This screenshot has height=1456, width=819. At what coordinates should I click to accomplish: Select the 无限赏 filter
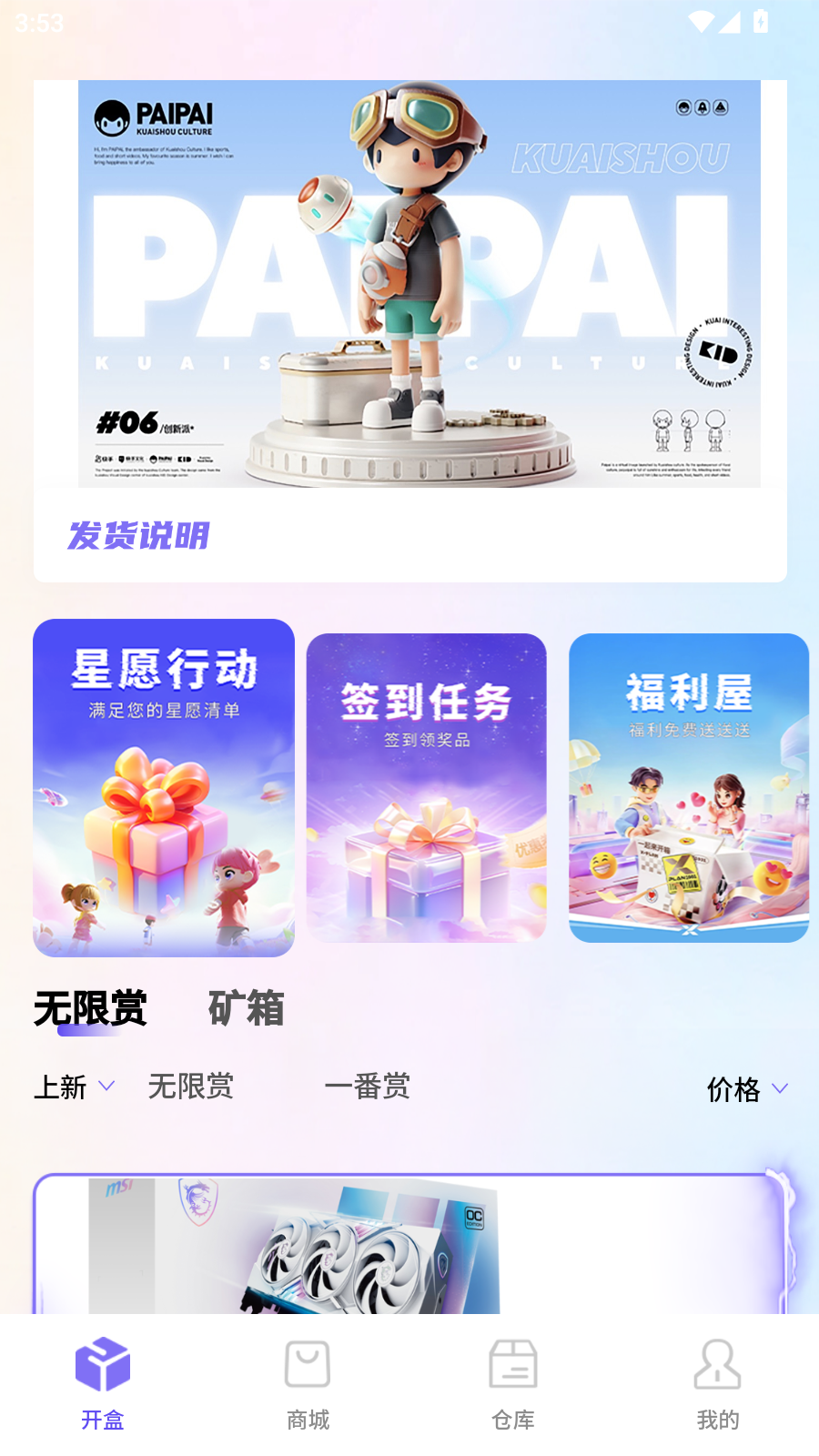[191, 1087]
